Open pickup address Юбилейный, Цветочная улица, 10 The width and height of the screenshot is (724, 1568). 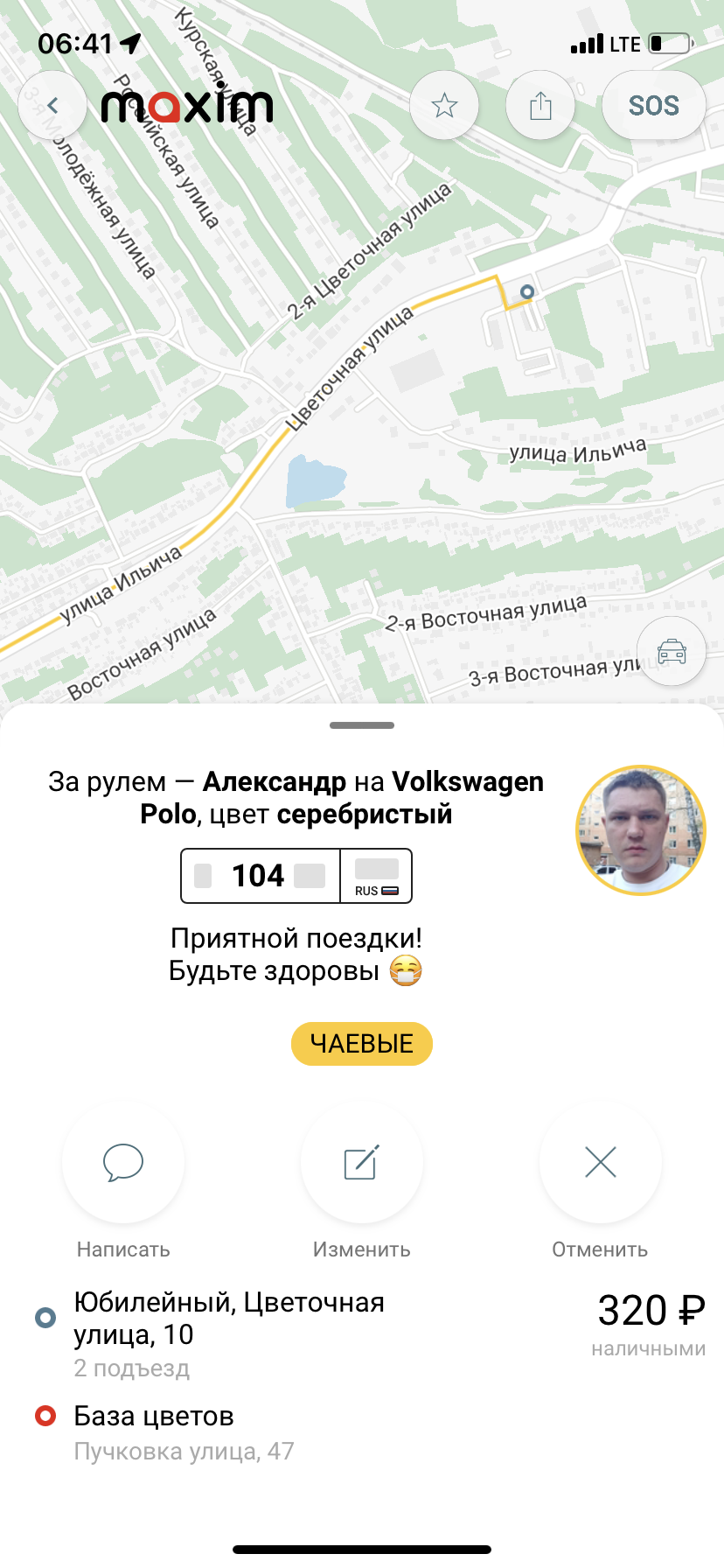click(229, 1333)
